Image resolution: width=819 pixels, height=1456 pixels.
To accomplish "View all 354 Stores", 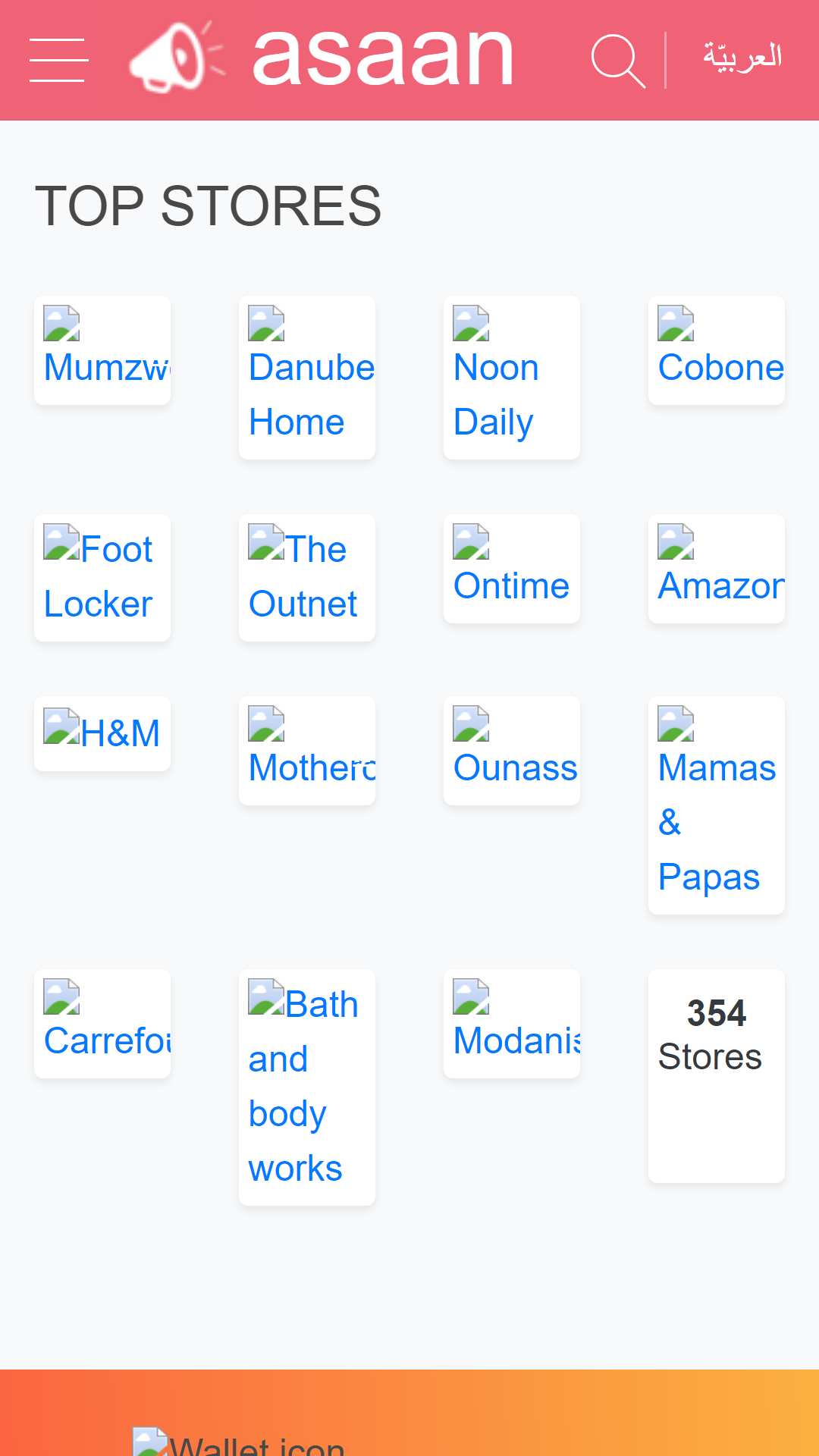I will (x=717, y=1076).
